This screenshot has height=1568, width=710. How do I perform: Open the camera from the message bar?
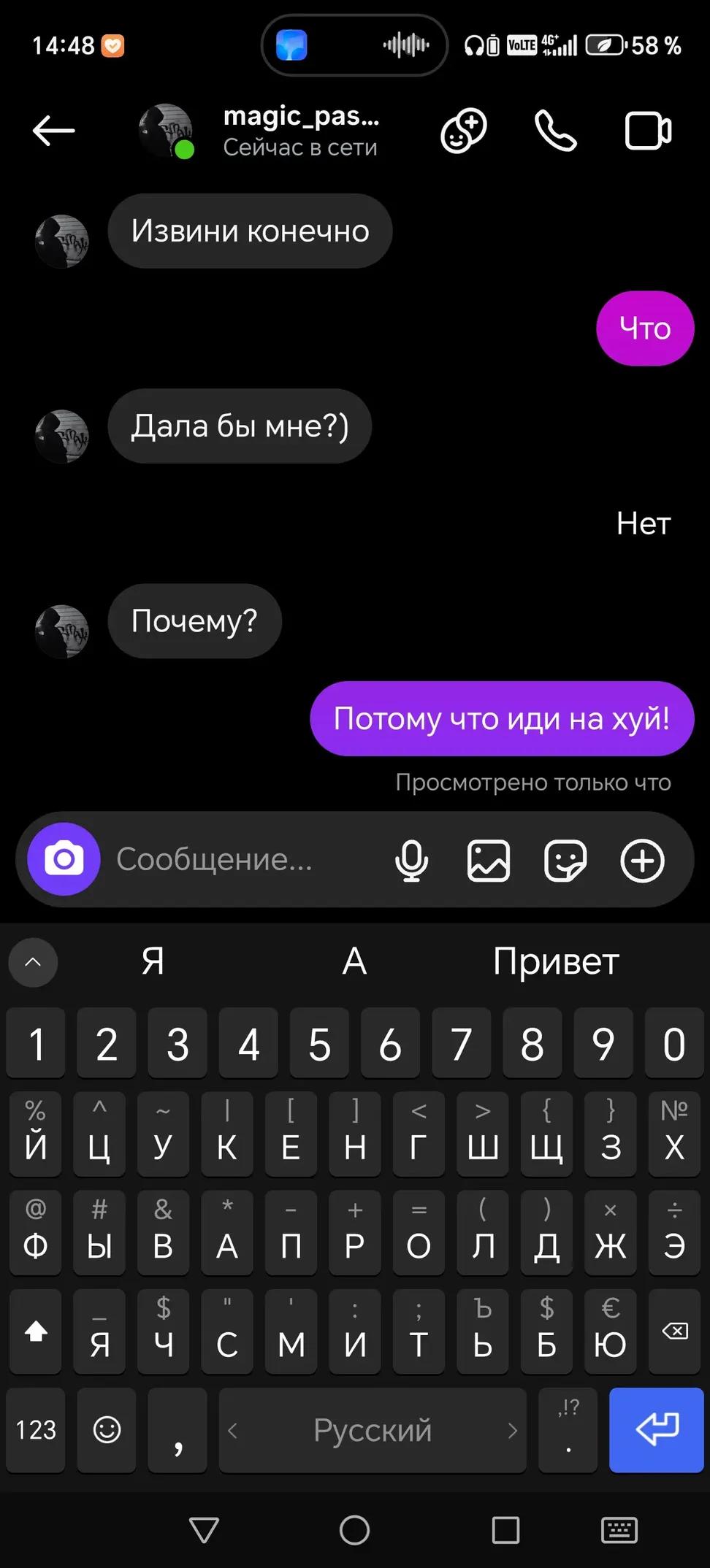[x=64, y=859]
